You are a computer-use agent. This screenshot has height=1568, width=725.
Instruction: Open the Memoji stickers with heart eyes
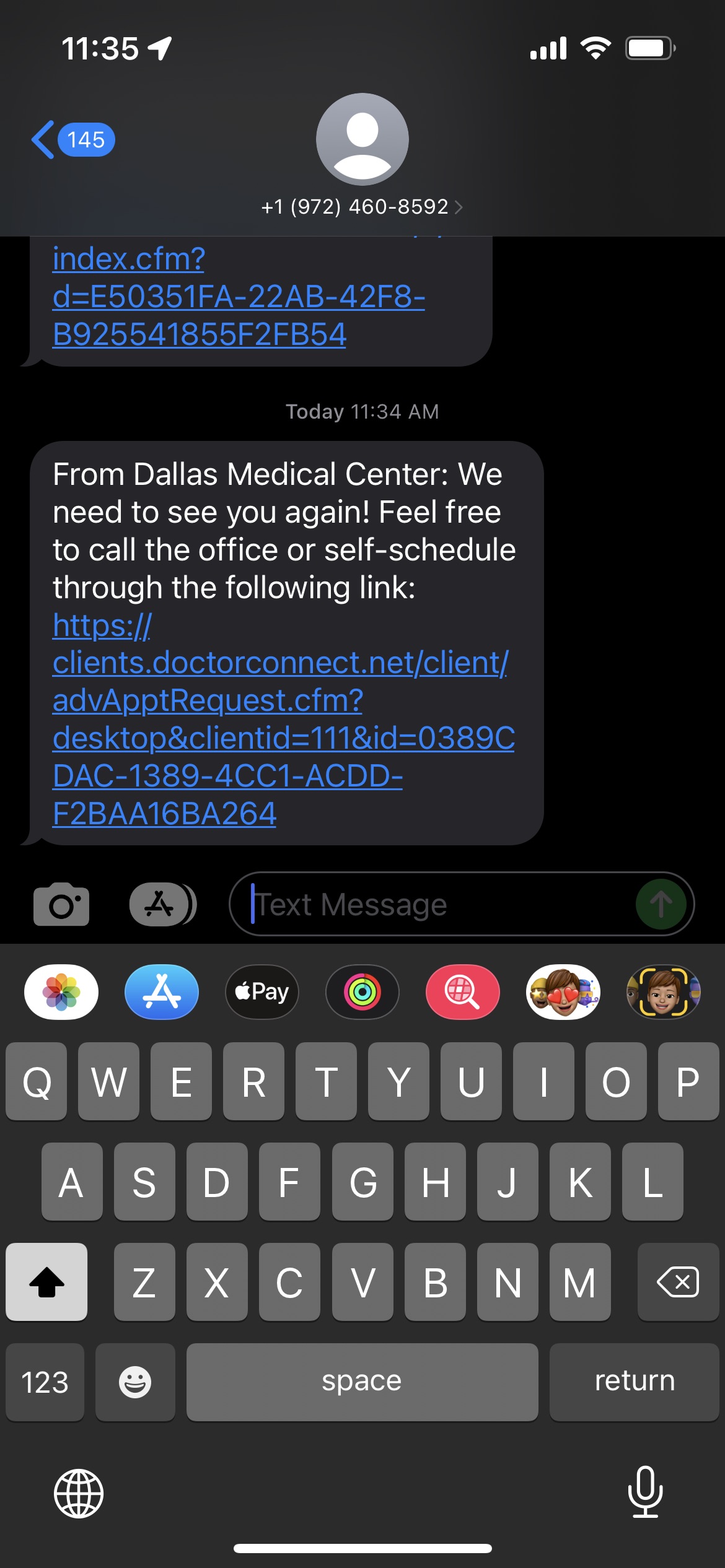click(x=563, y=991)
